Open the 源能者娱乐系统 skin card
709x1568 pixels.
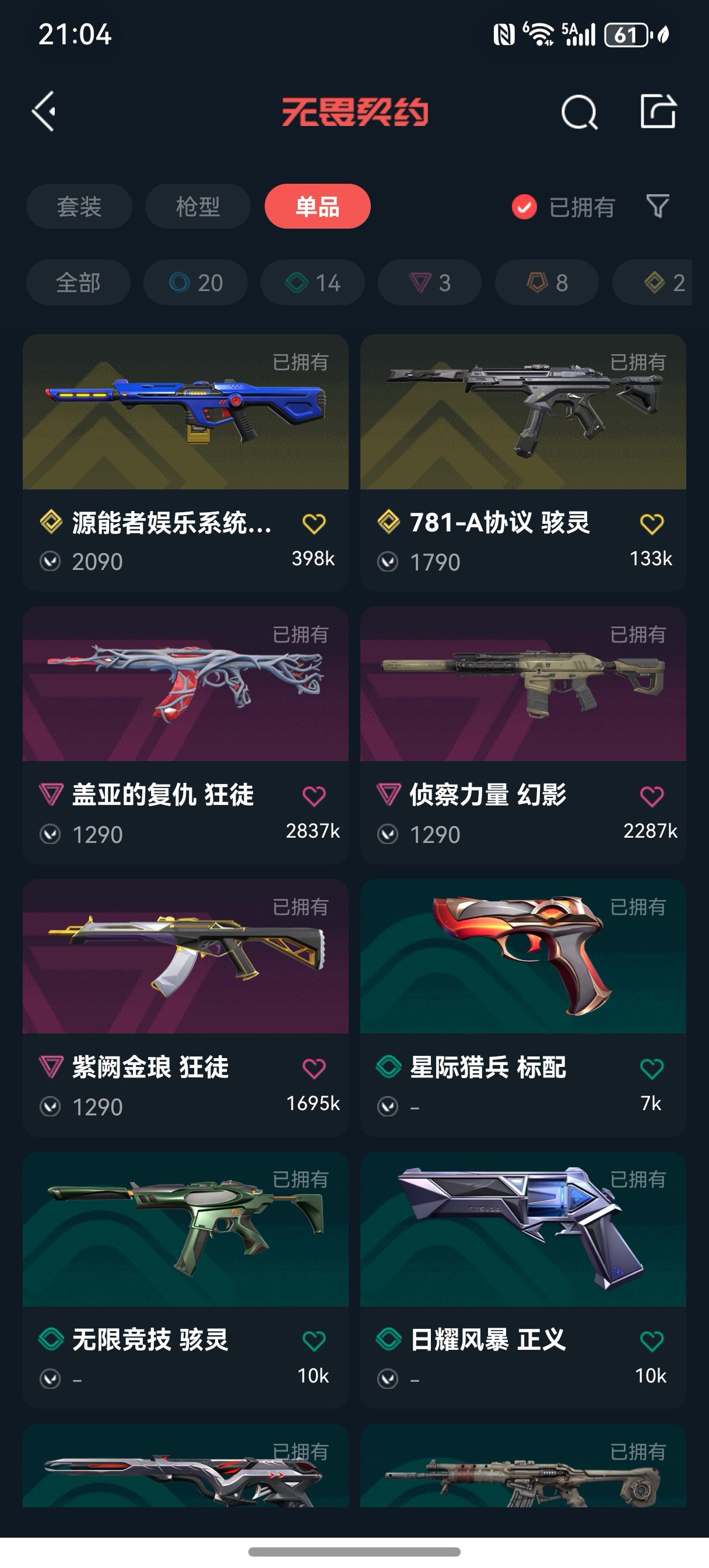point(185,463)
